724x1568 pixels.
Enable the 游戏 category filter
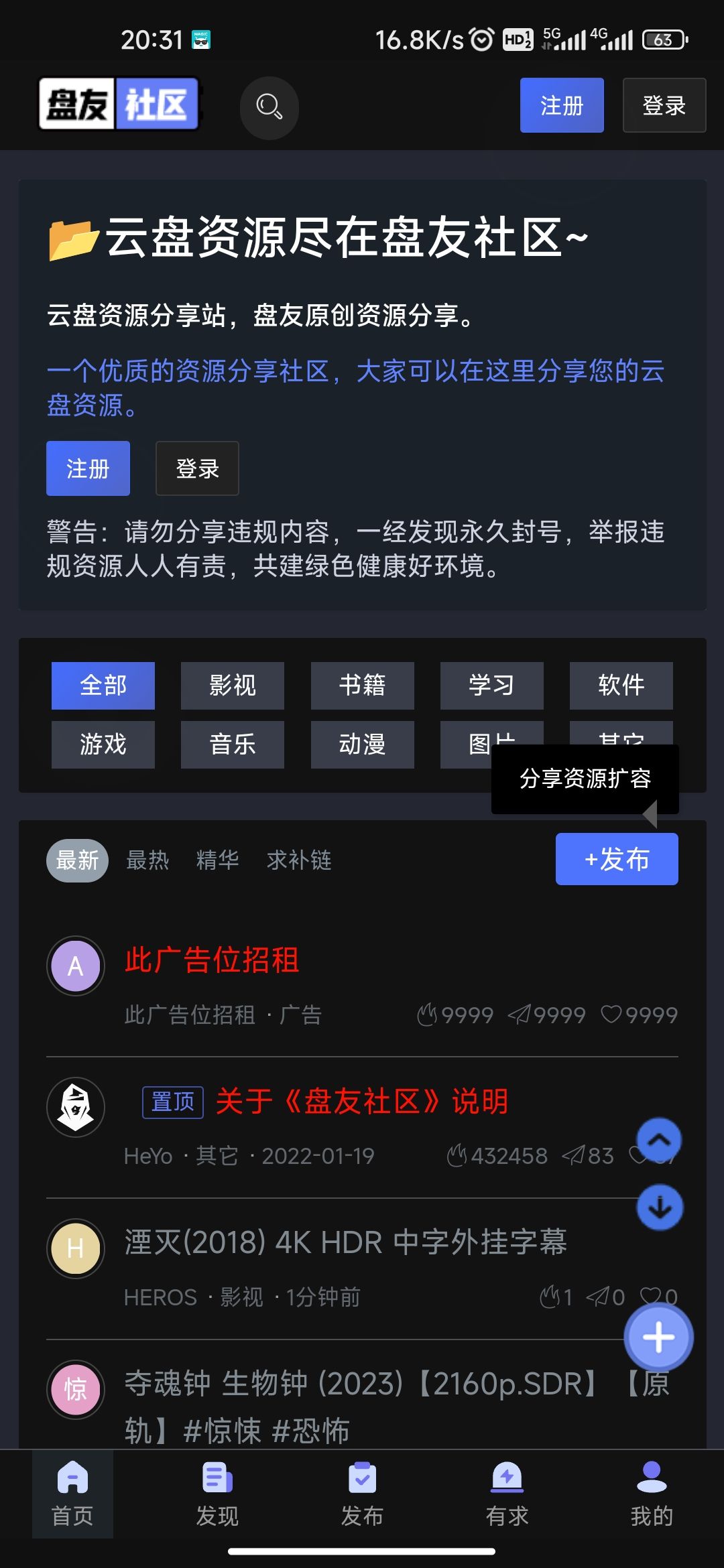pyautogui.click(x=103, y=744)
